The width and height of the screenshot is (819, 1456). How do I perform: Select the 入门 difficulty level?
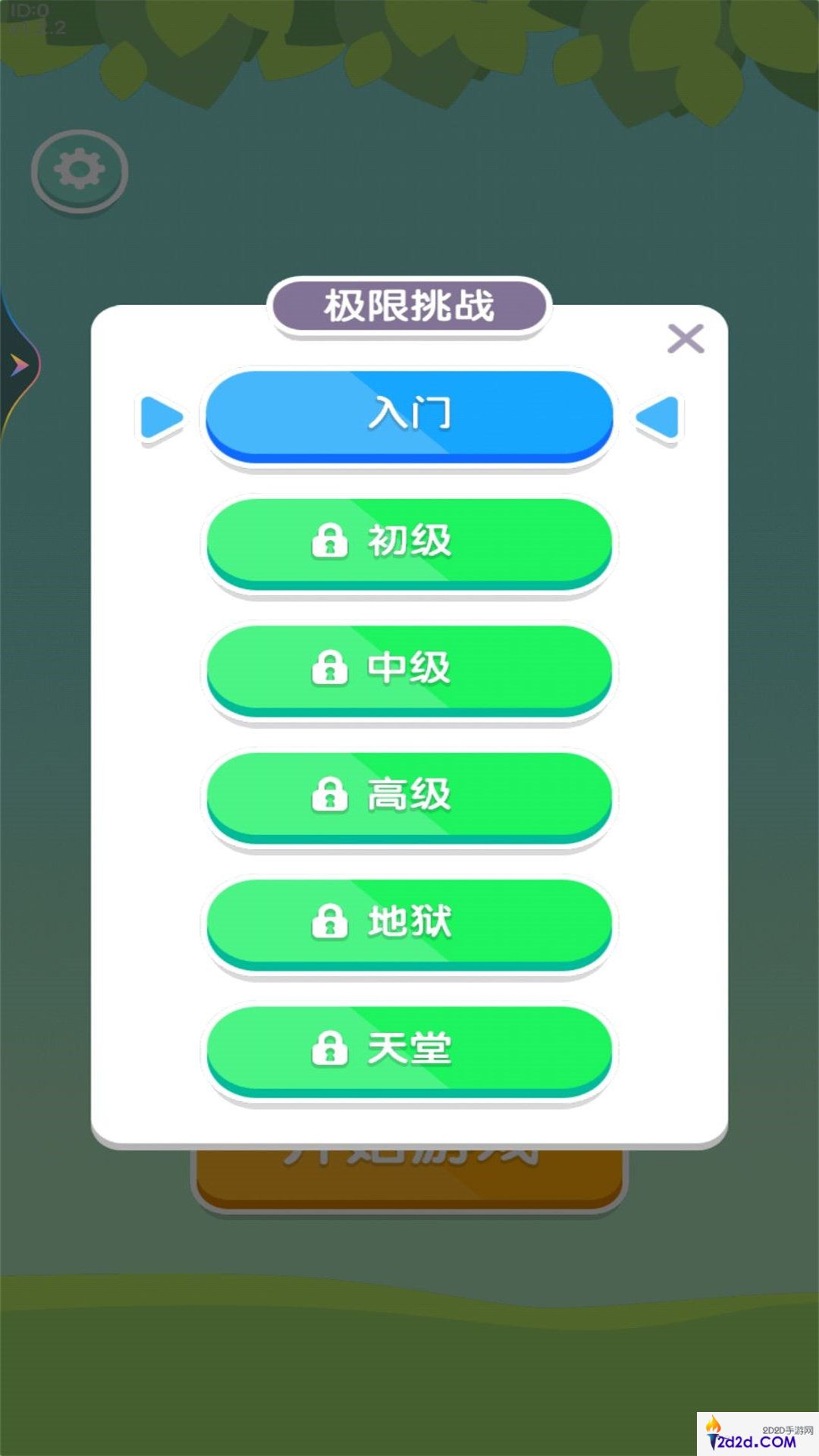409,415
